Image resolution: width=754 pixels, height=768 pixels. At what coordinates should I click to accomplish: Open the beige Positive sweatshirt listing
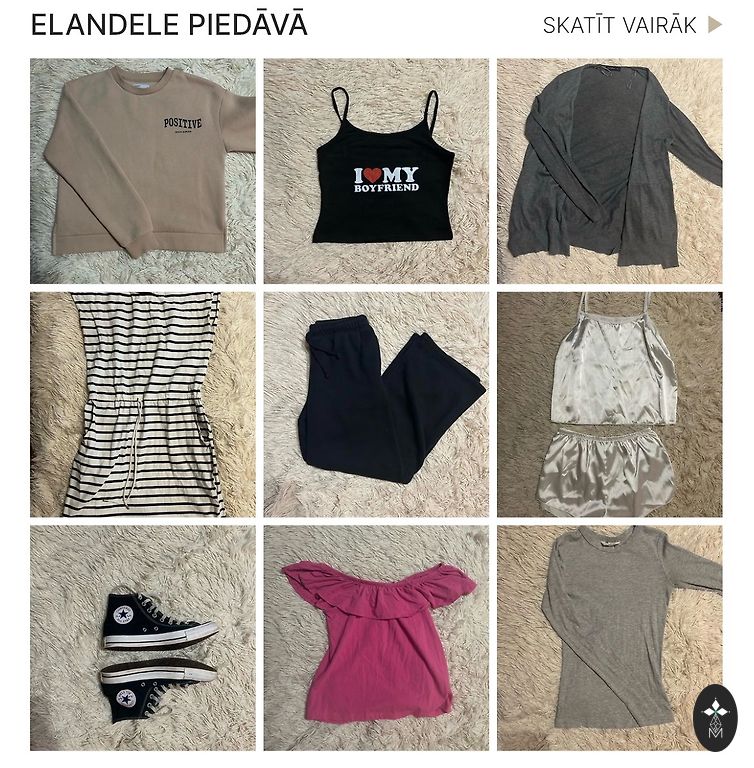[142, 170]
